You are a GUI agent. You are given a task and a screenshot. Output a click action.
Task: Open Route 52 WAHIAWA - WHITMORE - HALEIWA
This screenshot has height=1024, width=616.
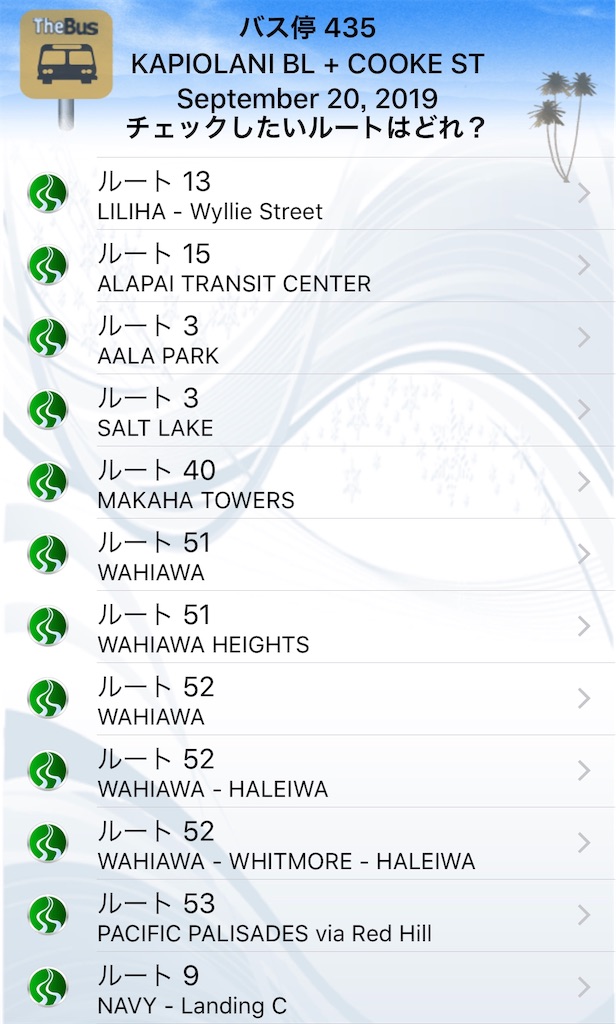pyautogui.click(x=308, y=844)
